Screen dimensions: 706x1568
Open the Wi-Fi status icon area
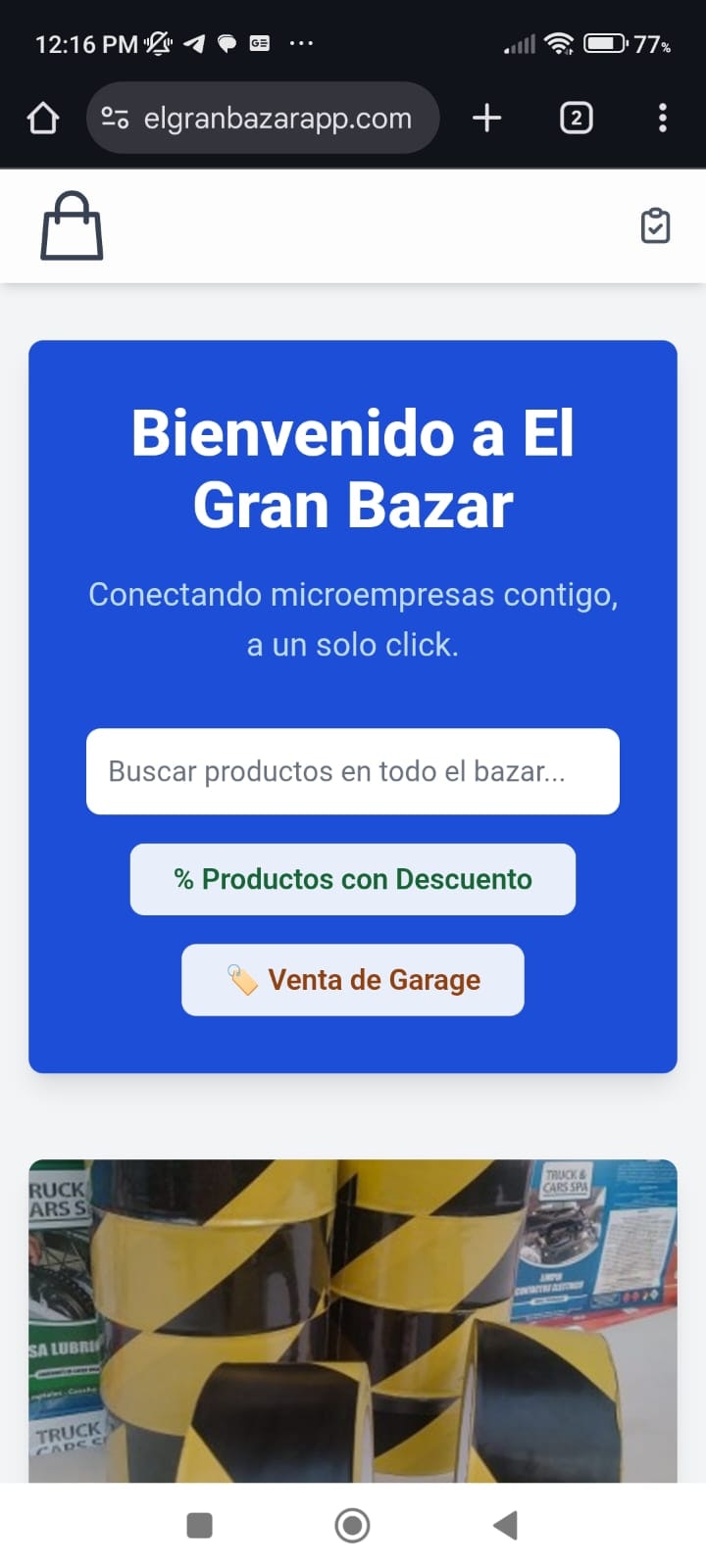[558, 44]
